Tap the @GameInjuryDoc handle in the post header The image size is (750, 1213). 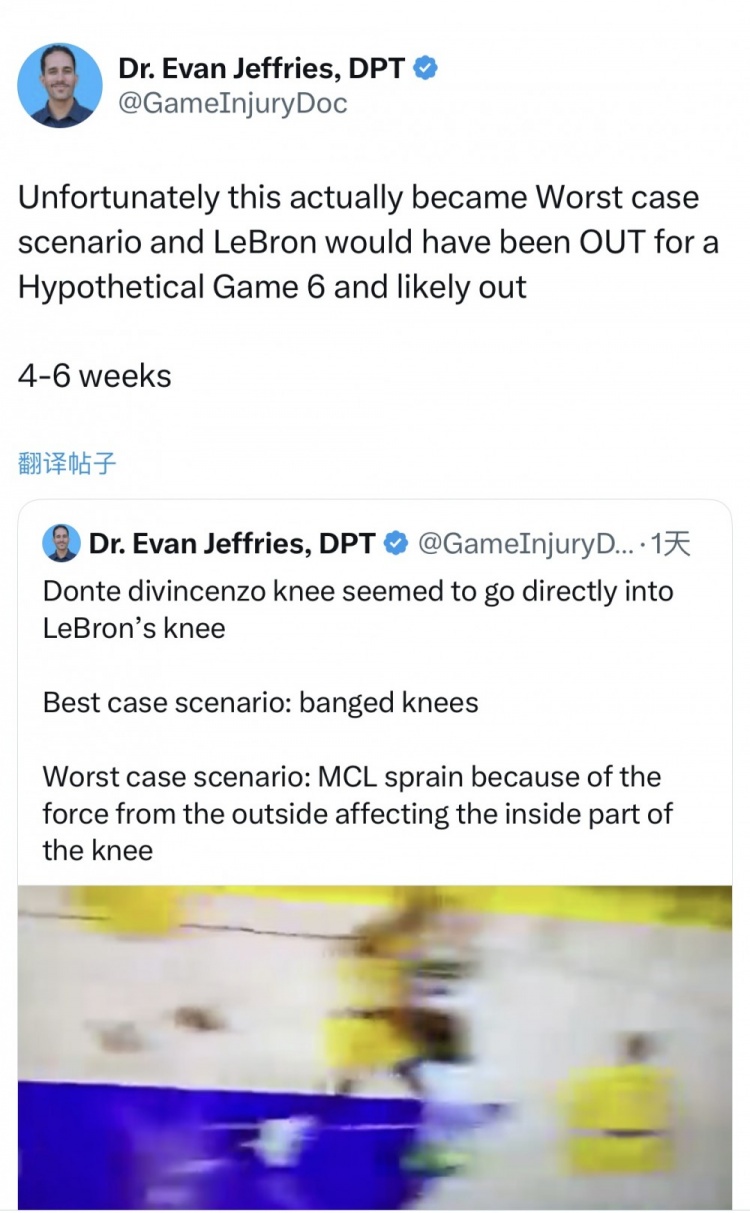click(233, 103)
